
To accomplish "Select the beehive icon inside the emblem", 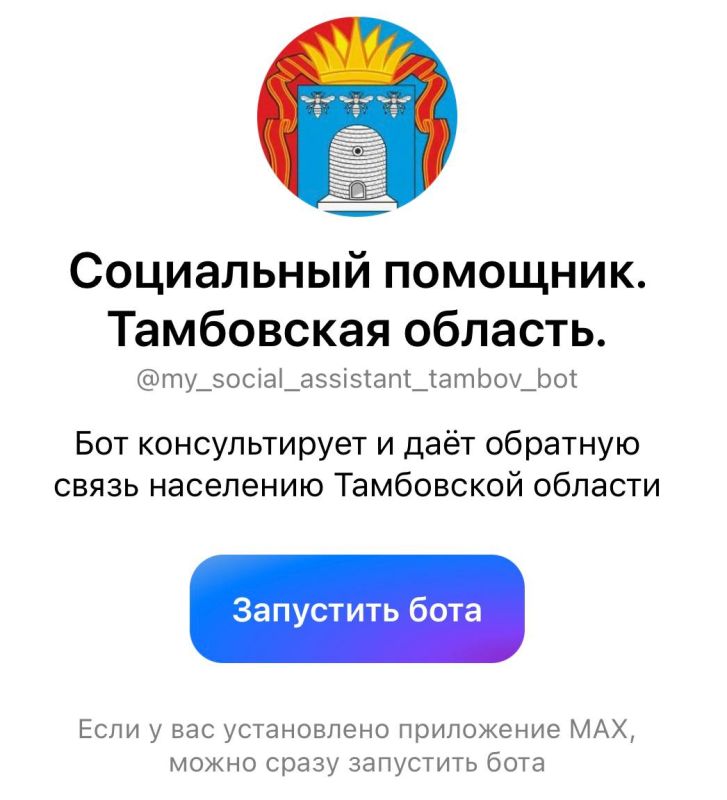I will point(357,158).
